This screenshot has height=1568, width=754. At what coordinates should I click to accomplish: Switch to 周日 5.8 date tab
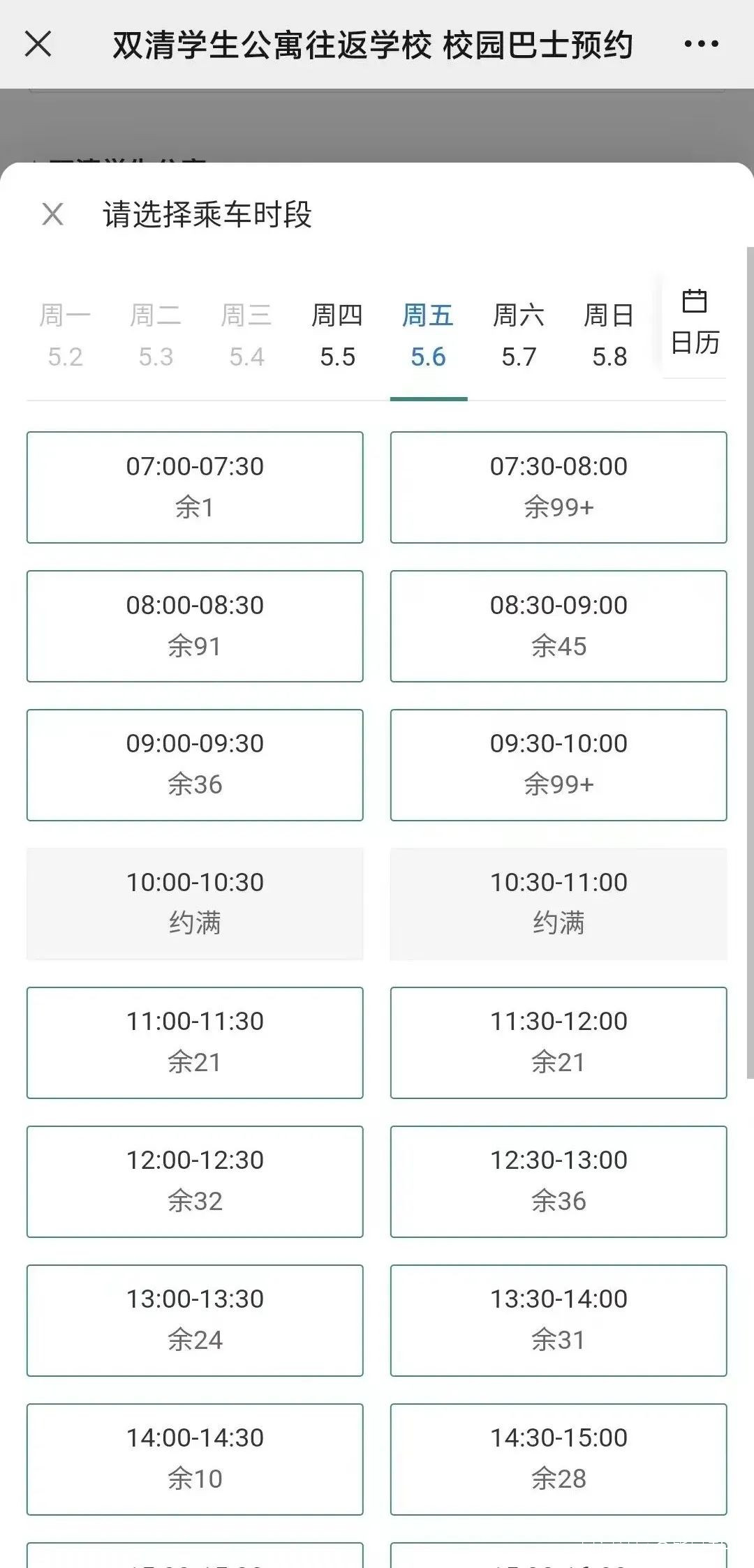tap(609, 335)
